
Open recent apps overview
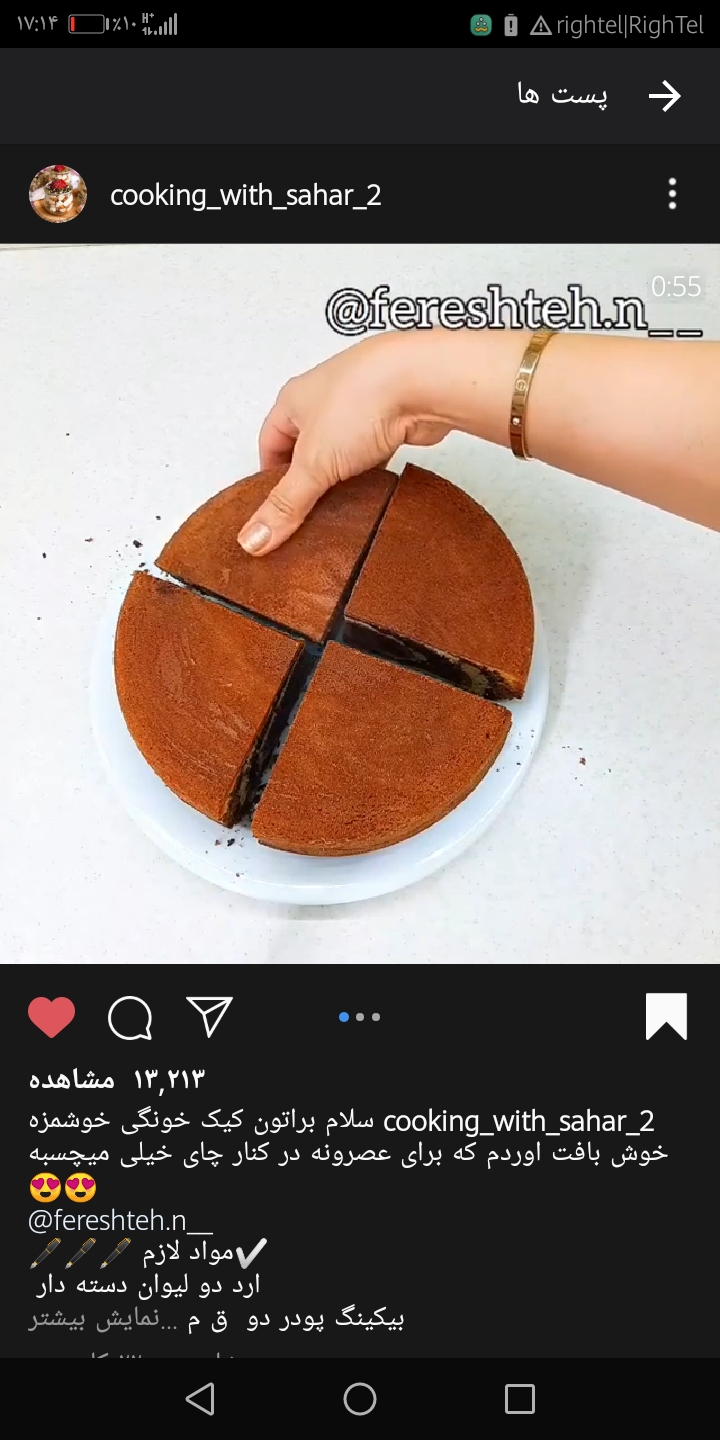pos(519,1399)
